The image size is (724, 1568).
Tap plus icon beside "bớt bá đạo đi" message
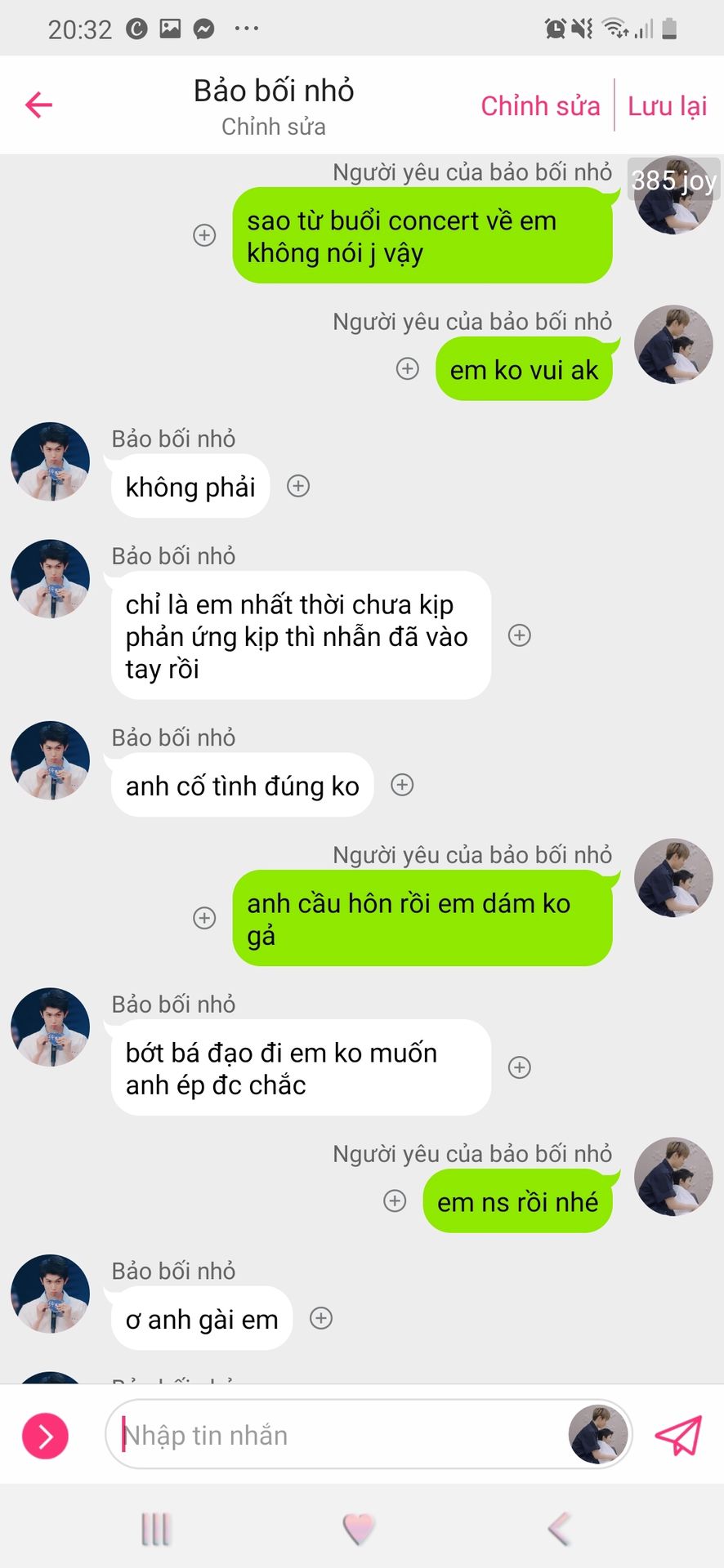pyautogui.click(x=520, y=1067)
